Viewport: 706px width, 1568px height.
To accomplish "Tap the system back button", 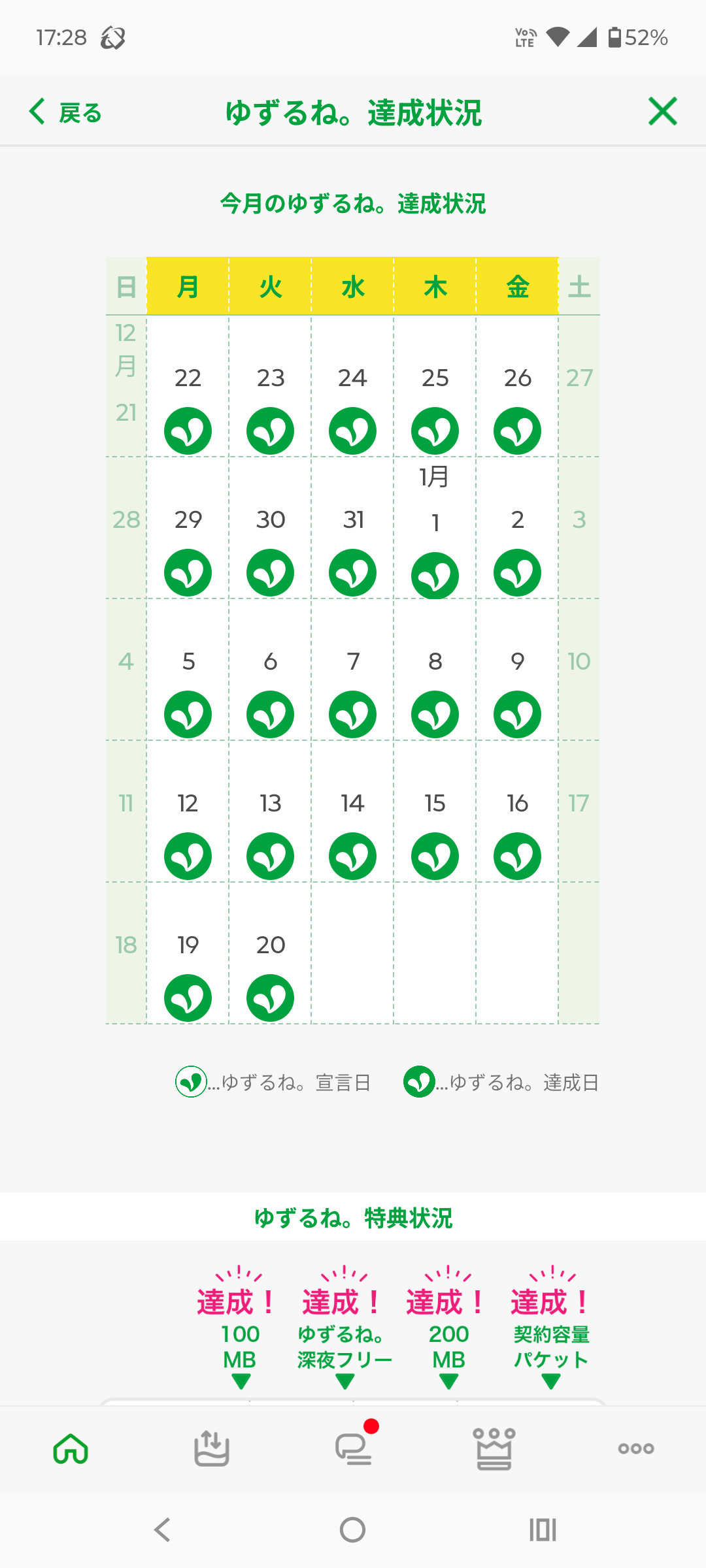I will [x=162, y=1529].
